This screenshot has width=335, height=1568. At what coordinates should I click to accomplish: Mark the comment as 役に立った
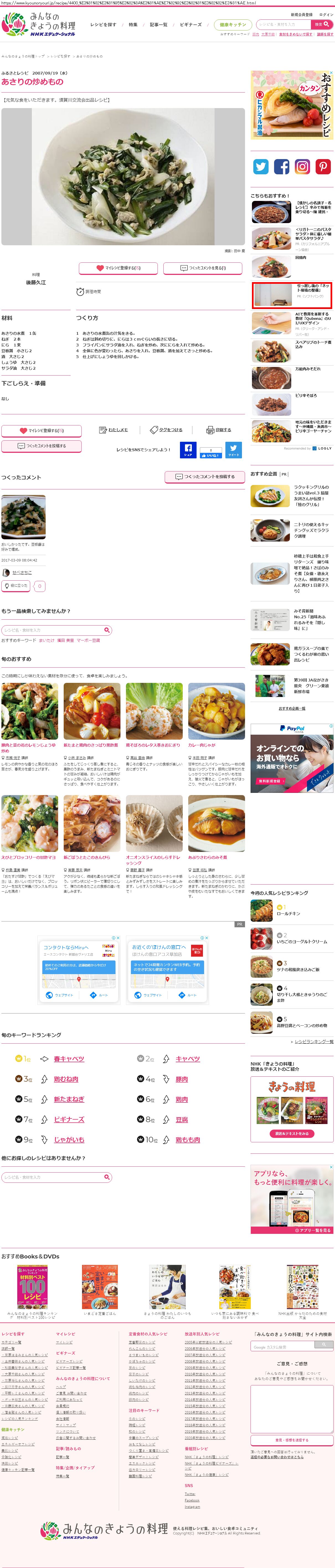16,586
